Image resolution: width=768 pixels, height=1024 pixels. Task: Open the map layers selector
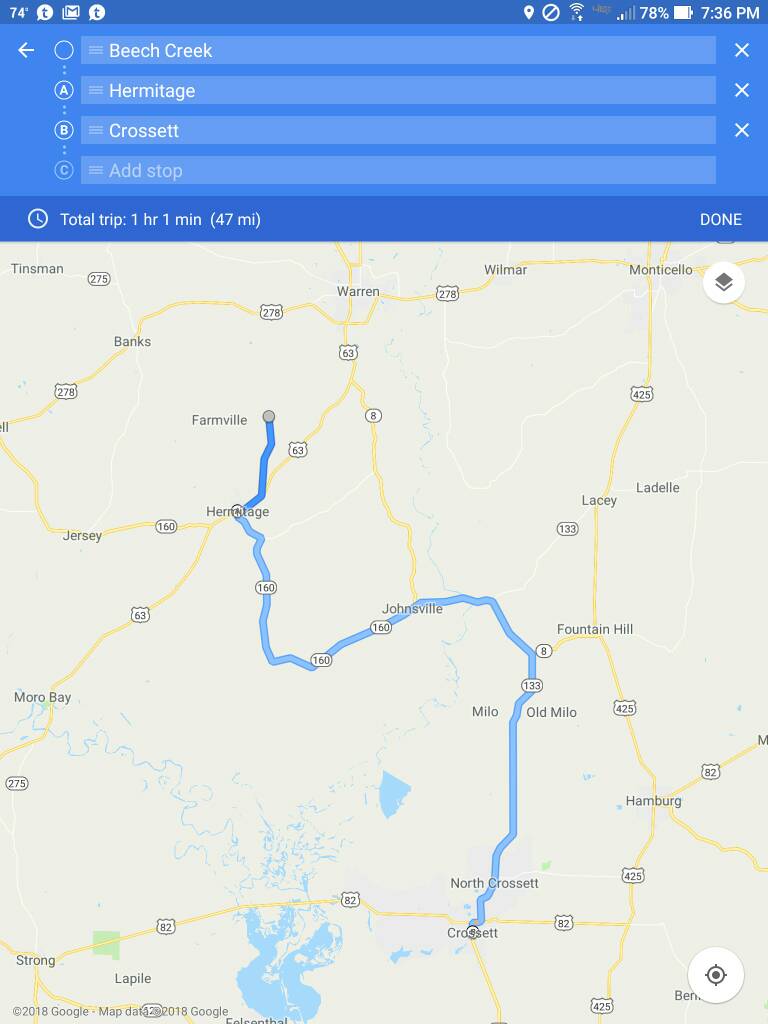[724, 283]
